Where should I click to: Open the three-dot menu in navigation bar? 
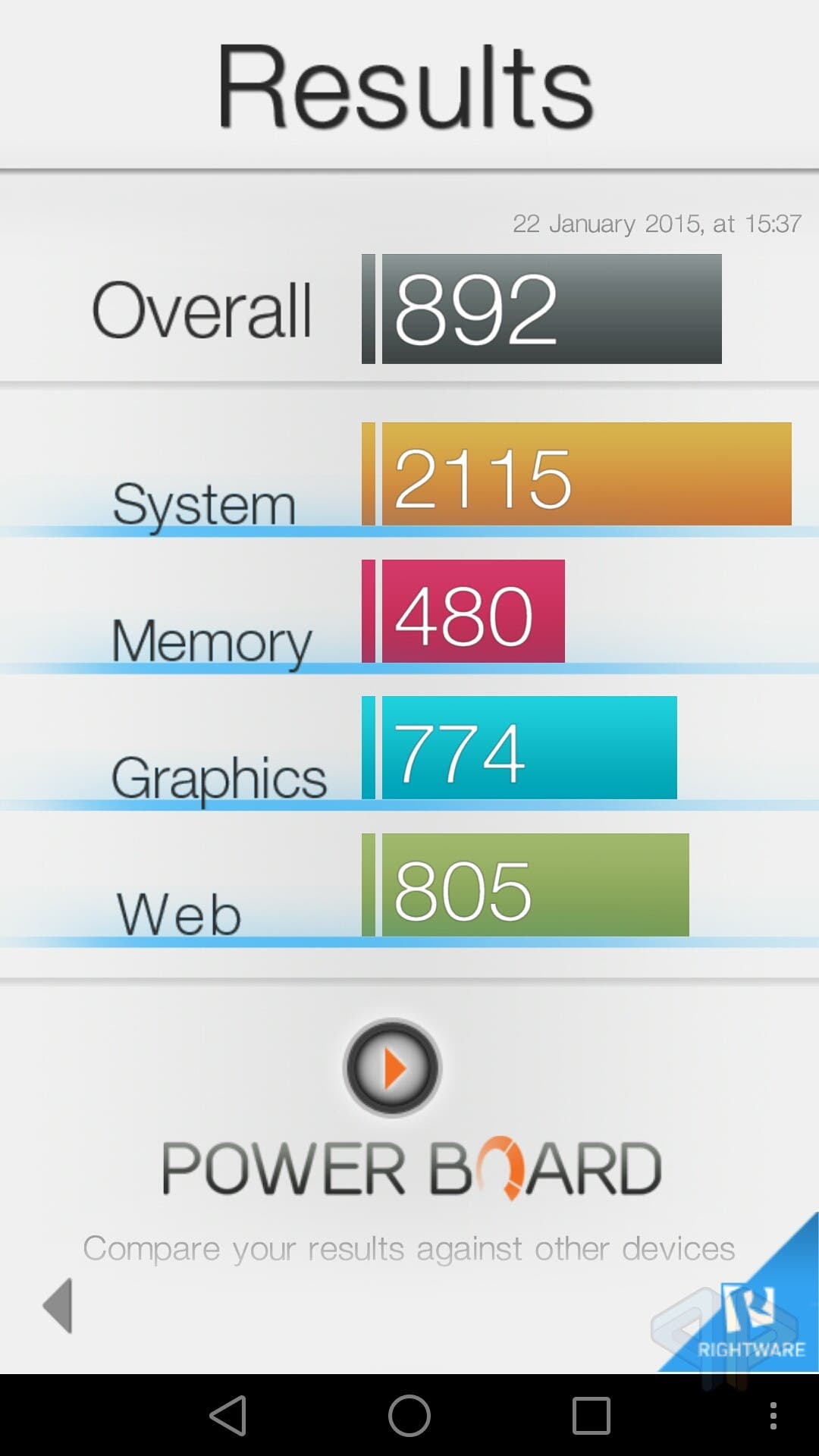point(773,1416)
